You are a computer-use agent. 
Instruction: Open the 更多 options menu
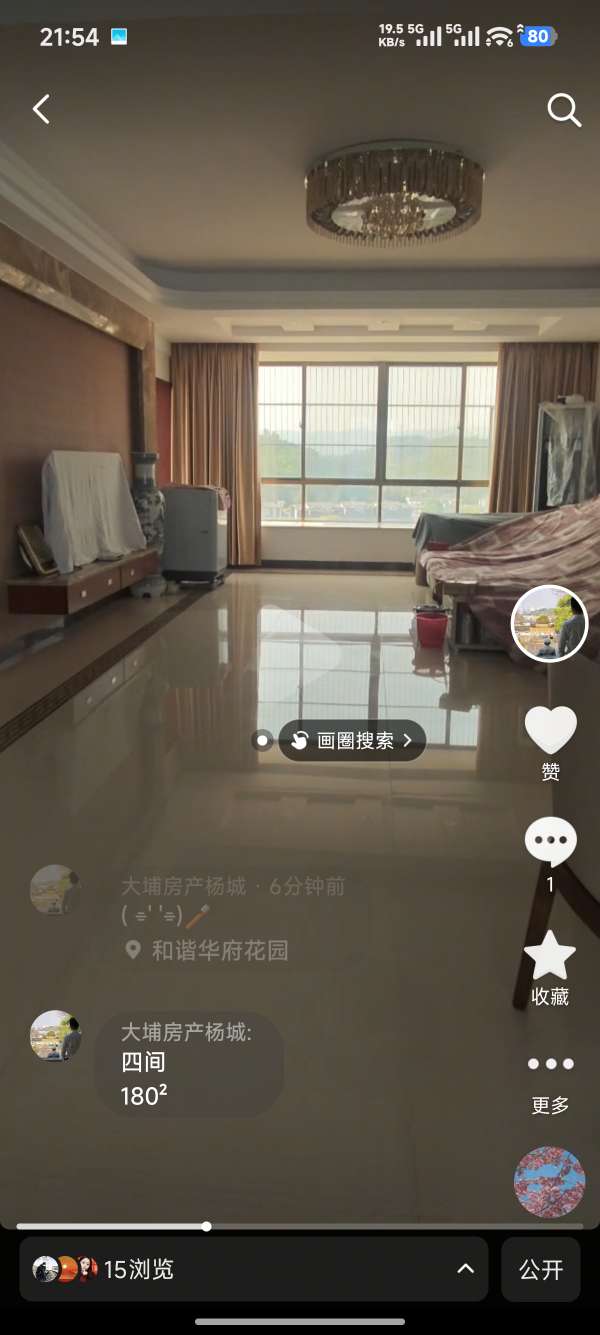[x=550, y=1065]
